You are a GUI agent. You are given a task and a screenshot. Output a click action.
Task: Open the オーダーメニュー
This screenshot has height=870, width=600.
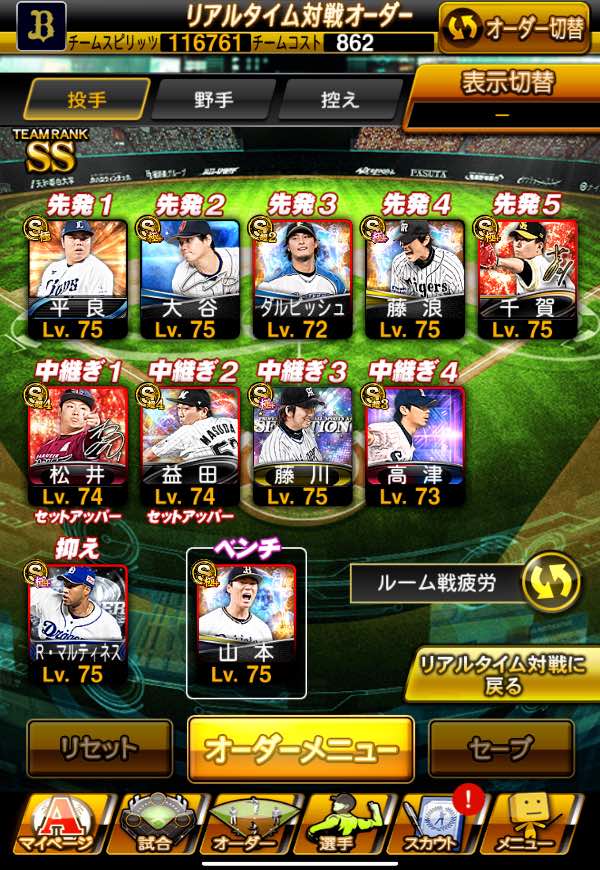[x=300, y=748]
